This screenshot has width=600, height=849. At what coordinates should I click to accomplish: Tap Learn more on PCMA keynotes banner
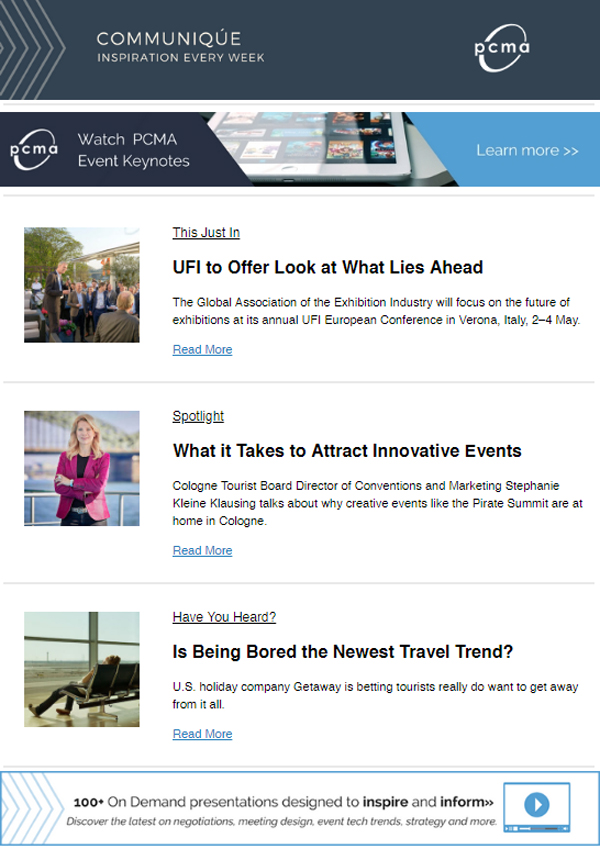pyautogui.click(x=527, y=150)
